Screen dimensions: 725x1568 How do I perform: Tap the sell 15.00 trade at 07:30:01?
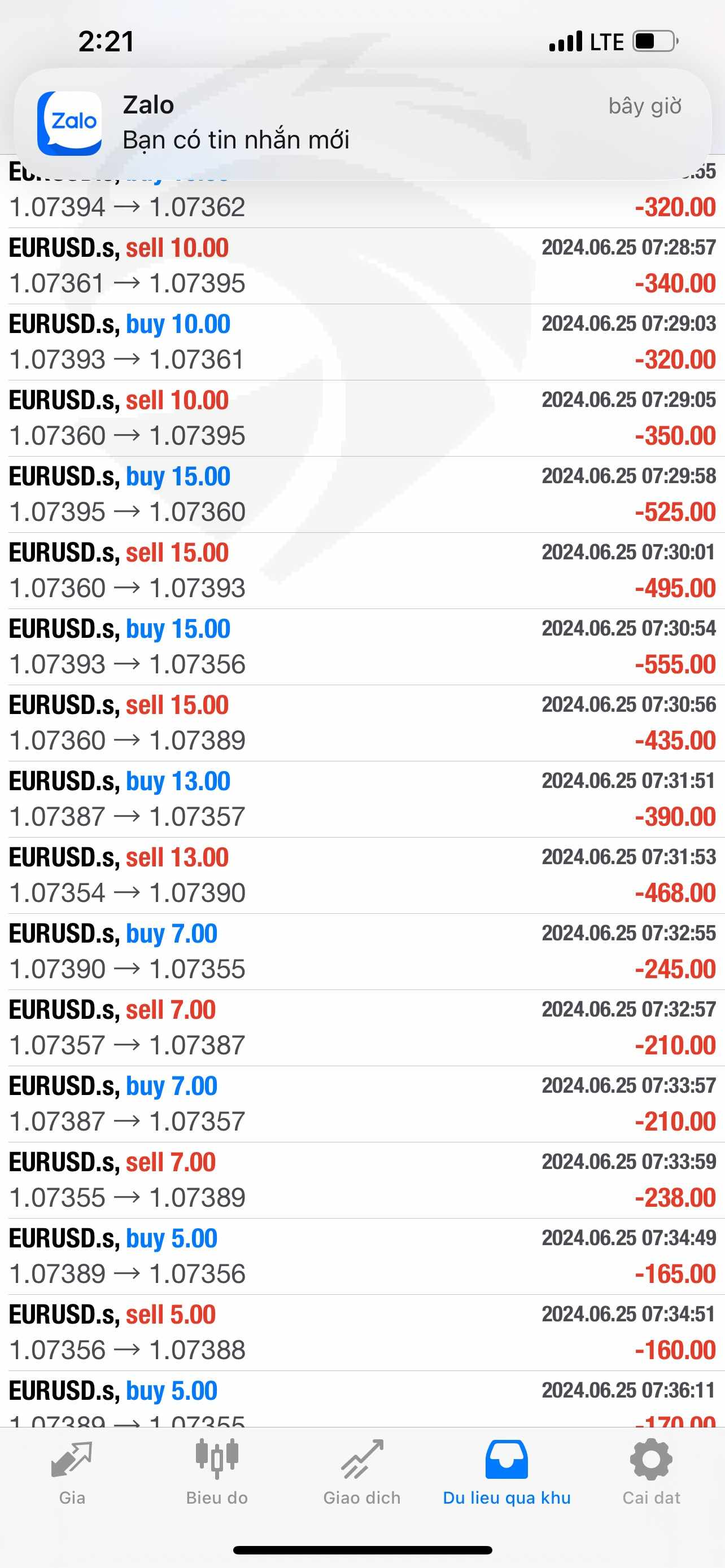click(x=362, y=570)
